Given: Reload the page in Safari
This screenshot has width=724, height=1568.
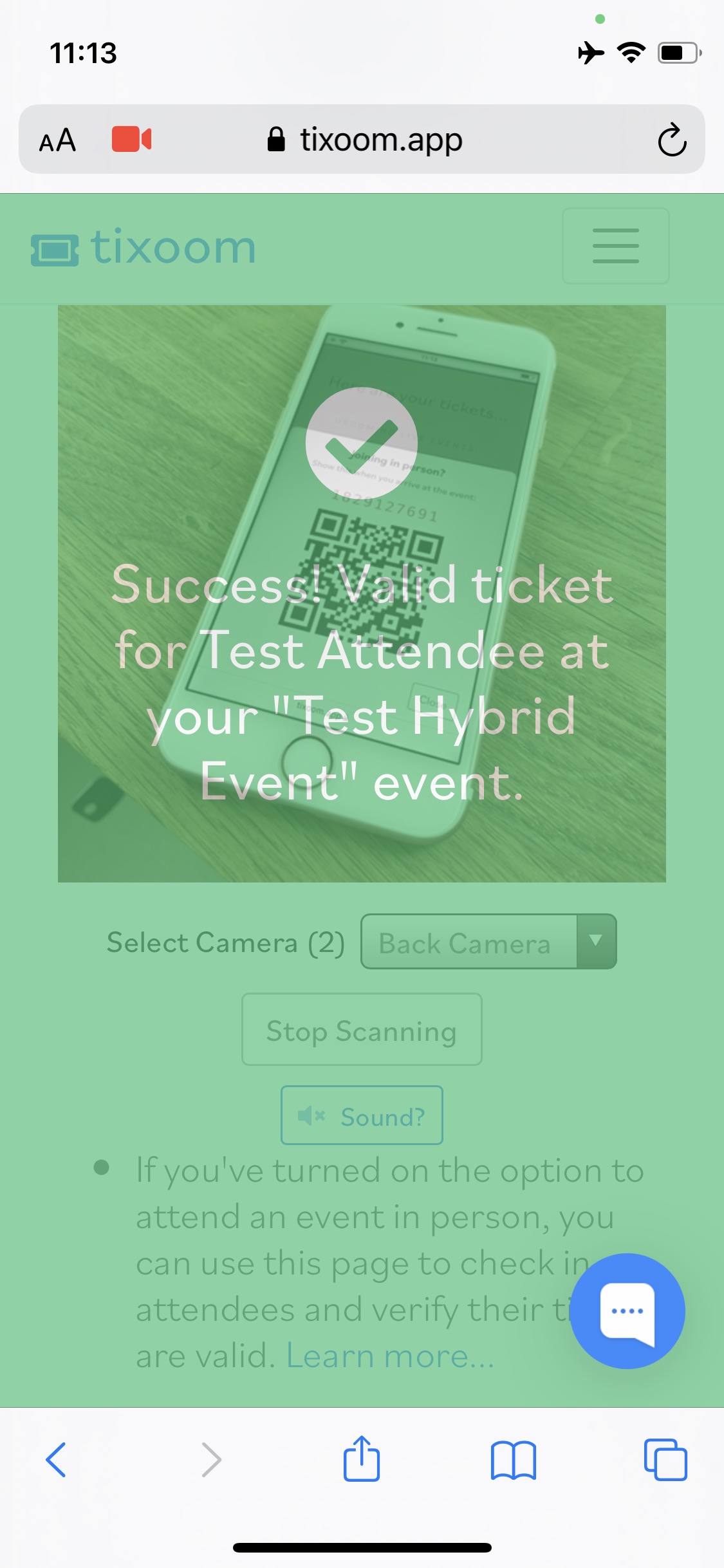Looking at the screenshot, I should pyautogui.click(x=672, y=140).
